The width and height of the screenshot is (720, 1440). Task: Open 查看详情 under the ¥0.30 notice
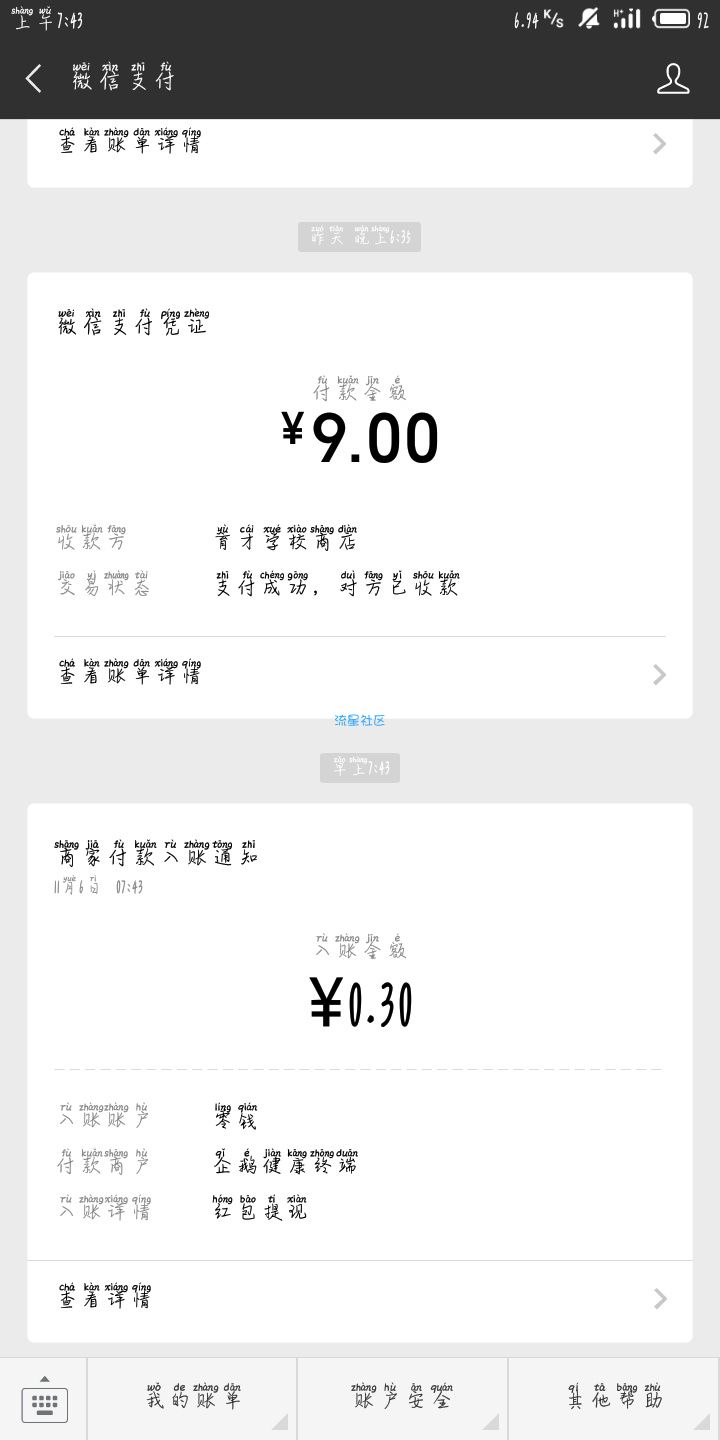pyautogui.click(x=360, y=1299)
